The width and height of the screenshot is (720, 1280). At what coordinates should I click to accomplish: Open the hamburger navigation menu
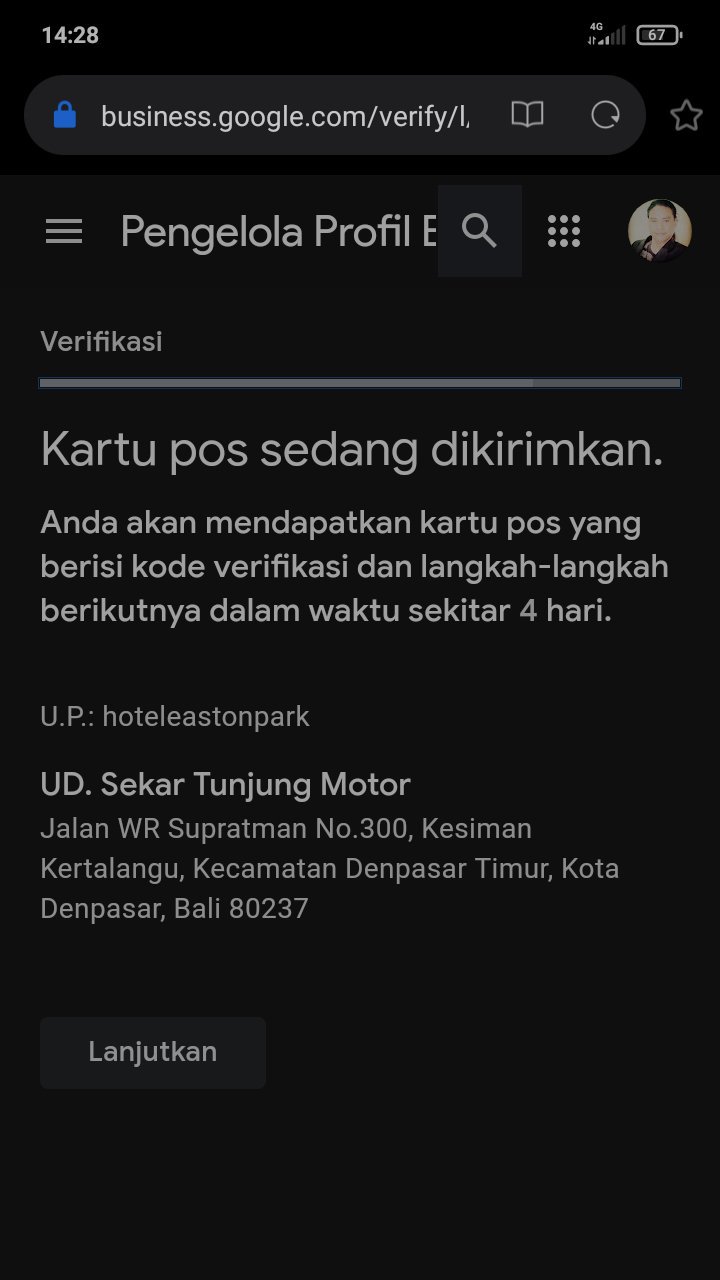(x=64, y=232)
